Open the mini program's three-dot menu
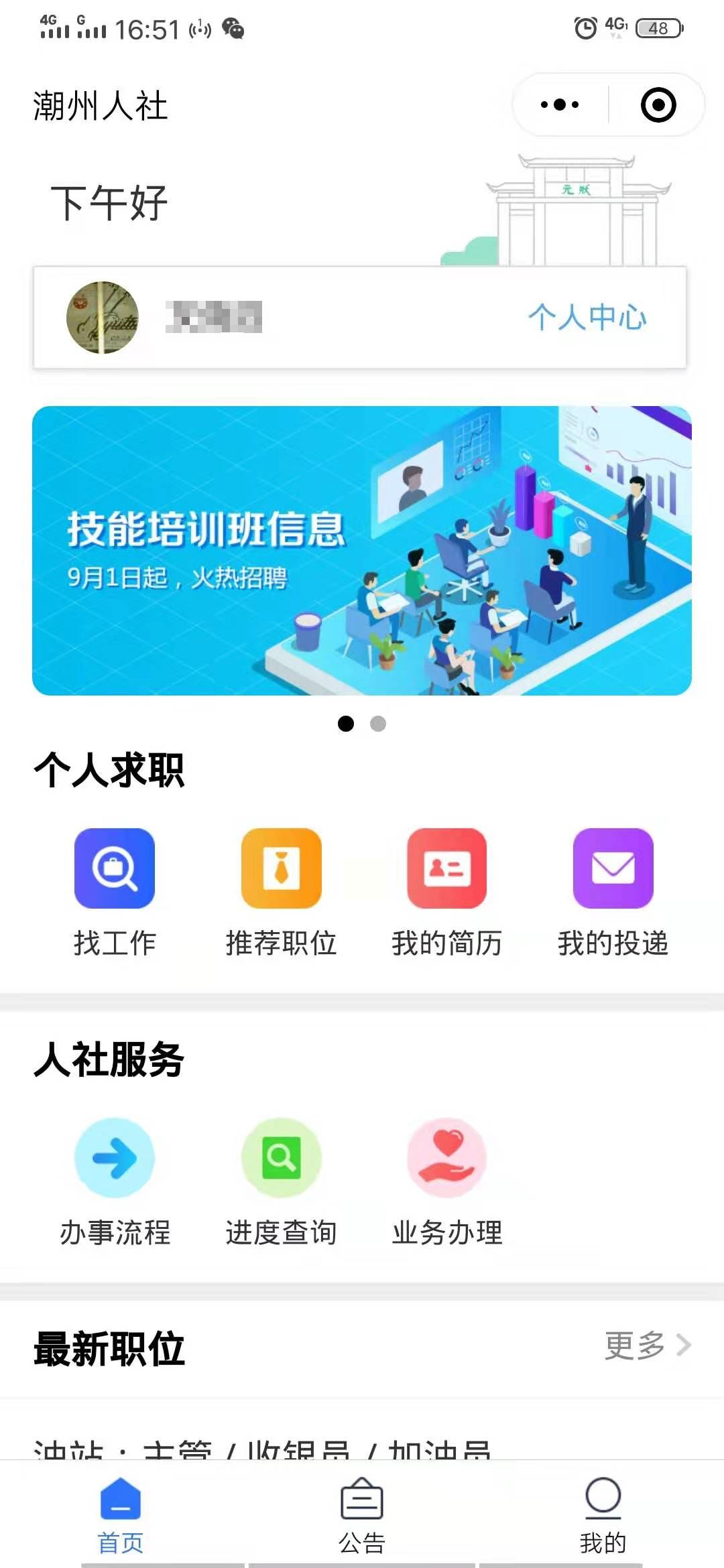This screenshot has height=1568, width=724. pyautogui.click(x=560, y=105)
